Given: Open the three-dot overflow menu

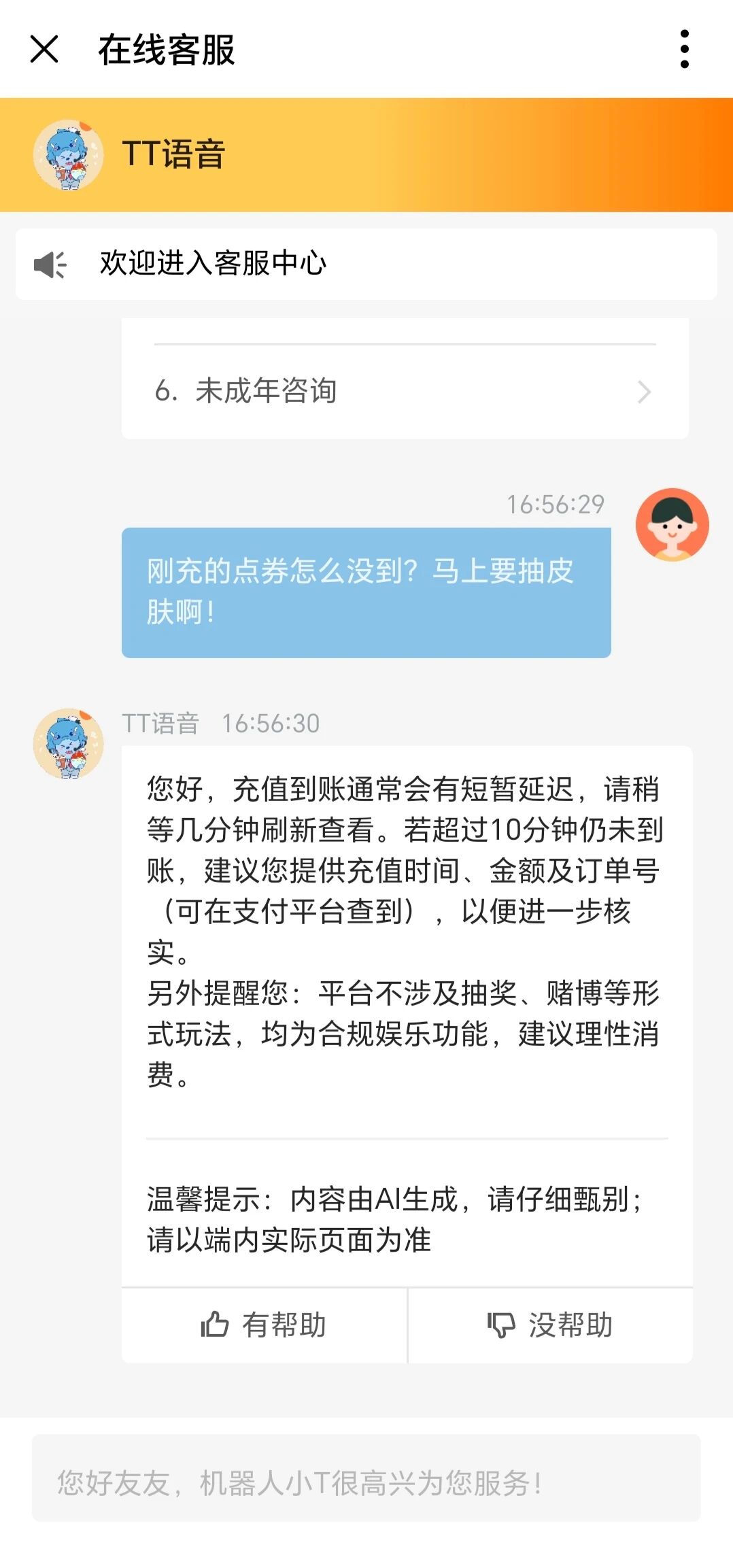Looking at the screenshot, I should (684, 49).
